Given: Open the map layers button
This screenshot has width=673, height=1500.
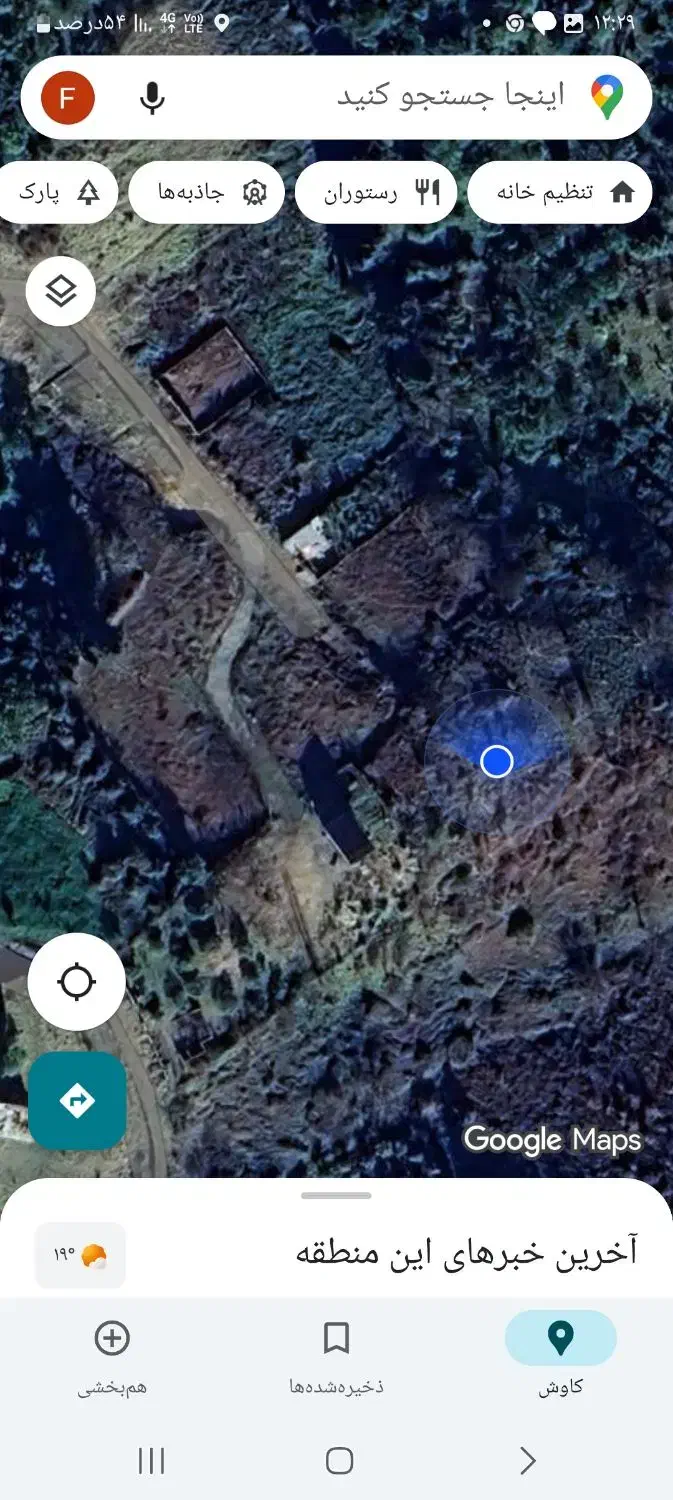Looking at the screenshot, I should [x=61, y=291].
